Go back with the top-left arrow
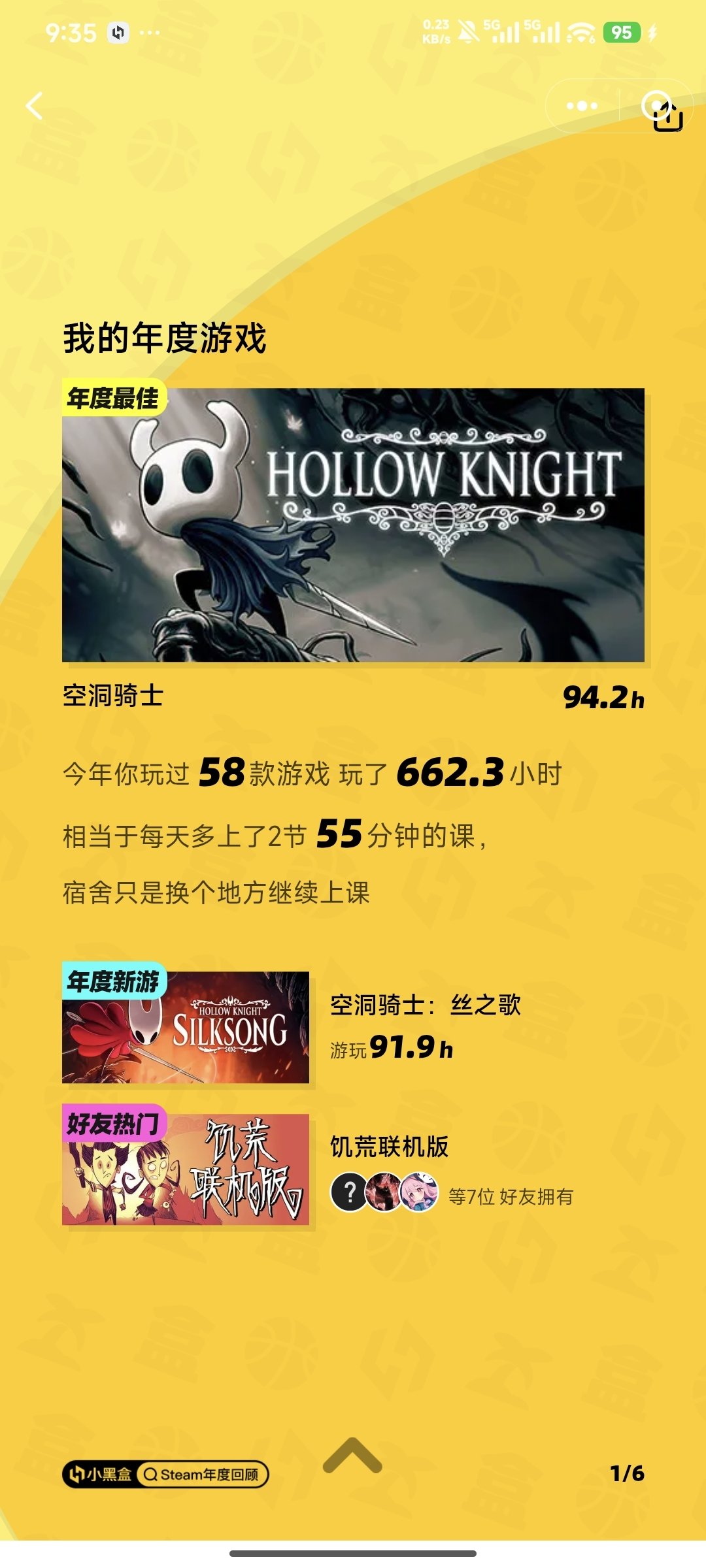Viewport: 706px width, 1568px height. [x=34, y=106]
